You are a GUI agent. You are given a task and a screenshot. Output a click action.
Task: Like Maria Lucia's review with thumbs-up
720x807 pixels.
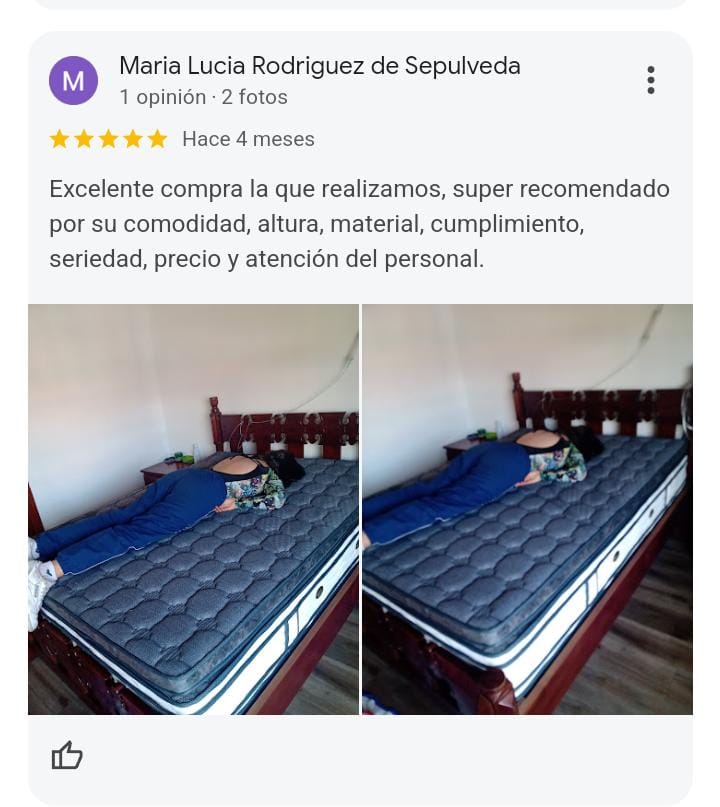(x=67, y=755)
